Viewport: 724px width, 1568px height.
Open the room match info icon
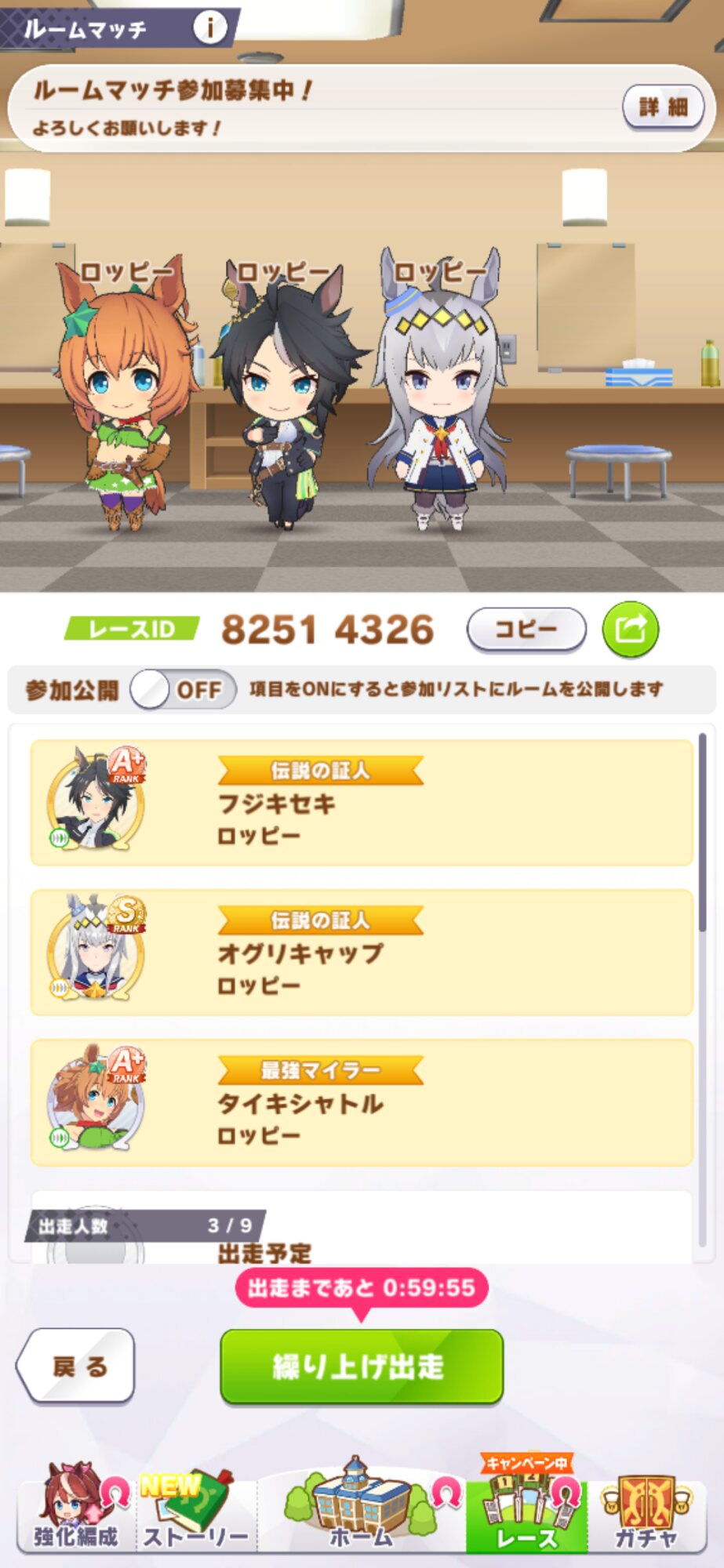[209, 28]
